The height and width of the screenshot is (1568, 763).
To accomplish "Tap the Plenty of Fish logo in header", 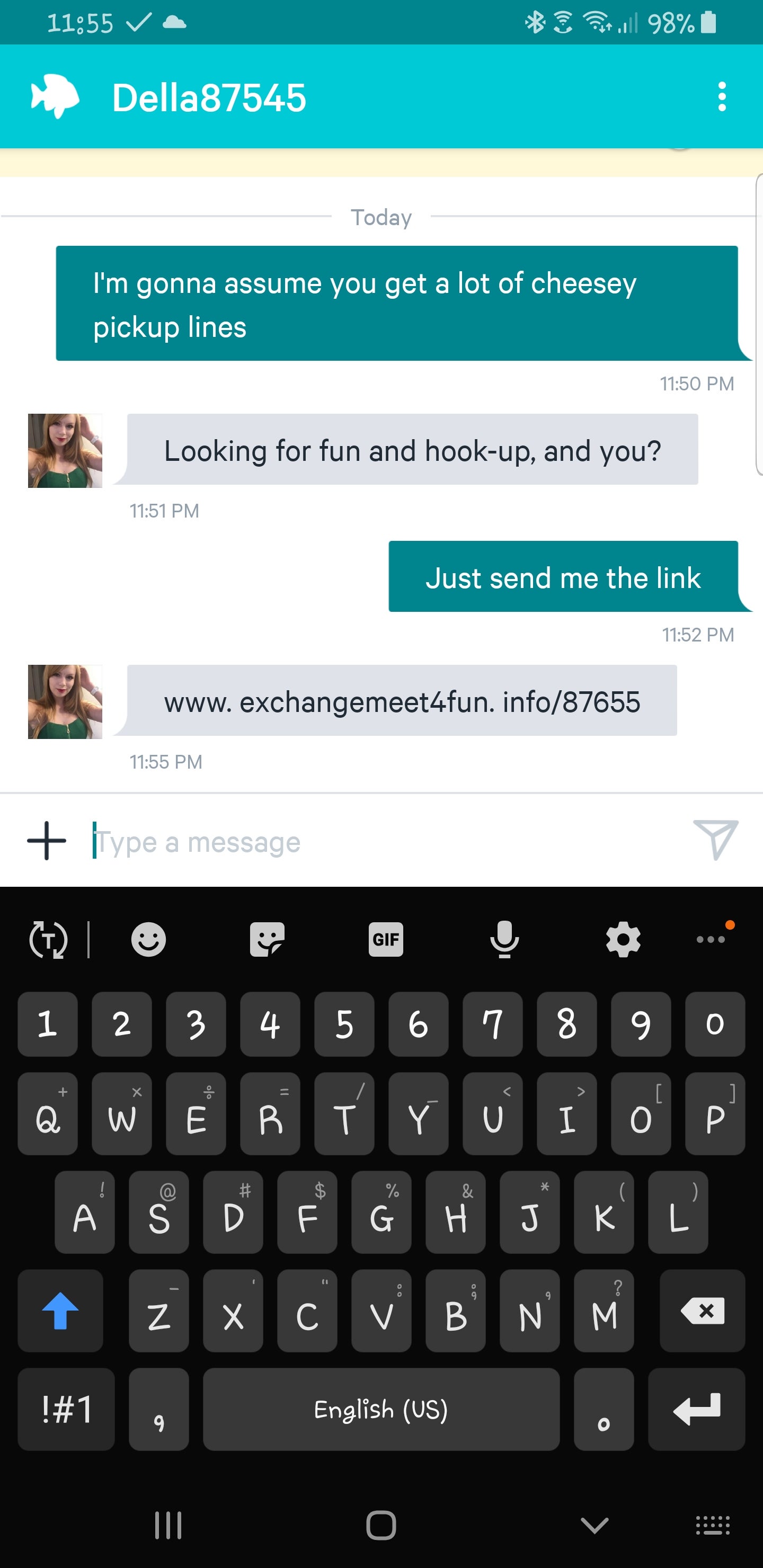I will click(x=55, y=96).
